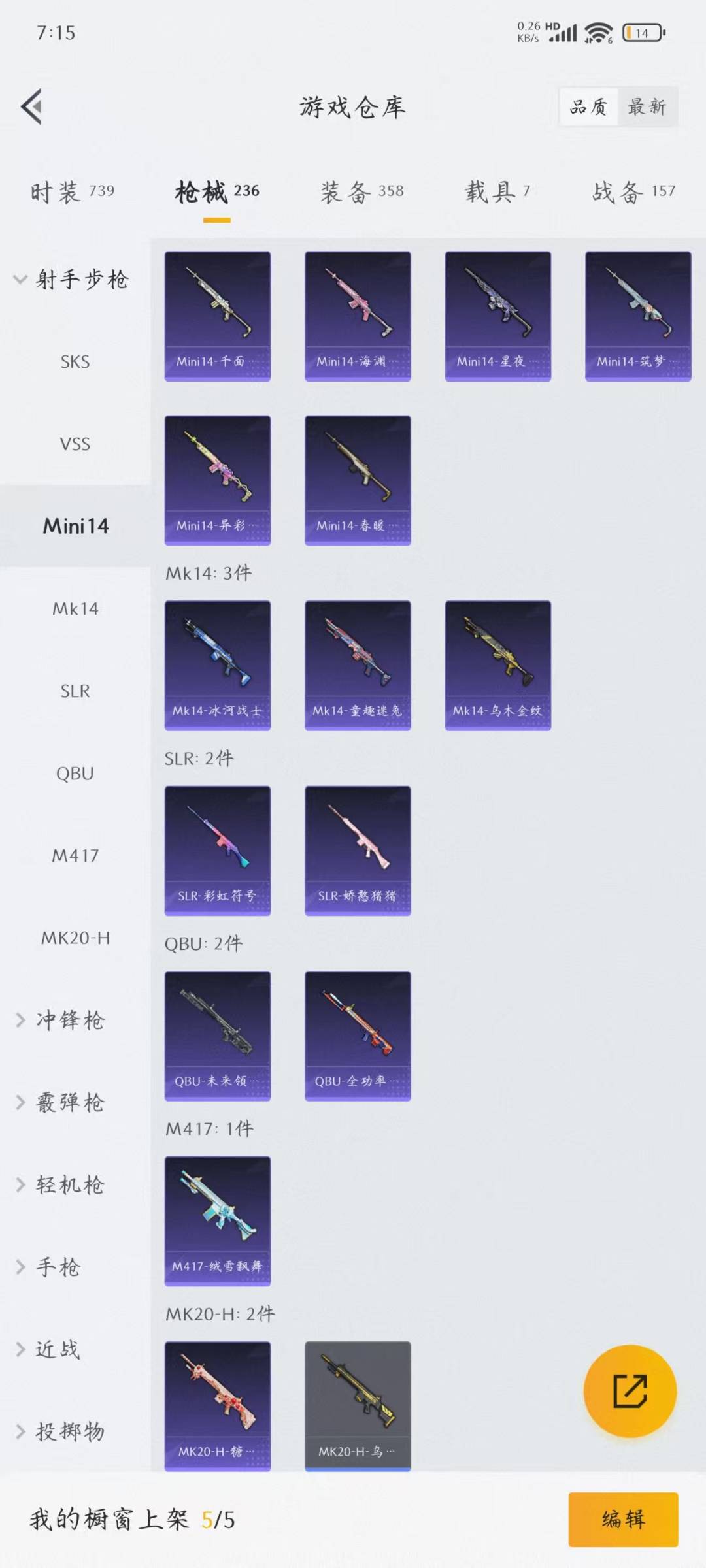Viewport: 706px width, 1568px height.
Task: Expand the 霰弹枪 category
Action: [69, 1103]
